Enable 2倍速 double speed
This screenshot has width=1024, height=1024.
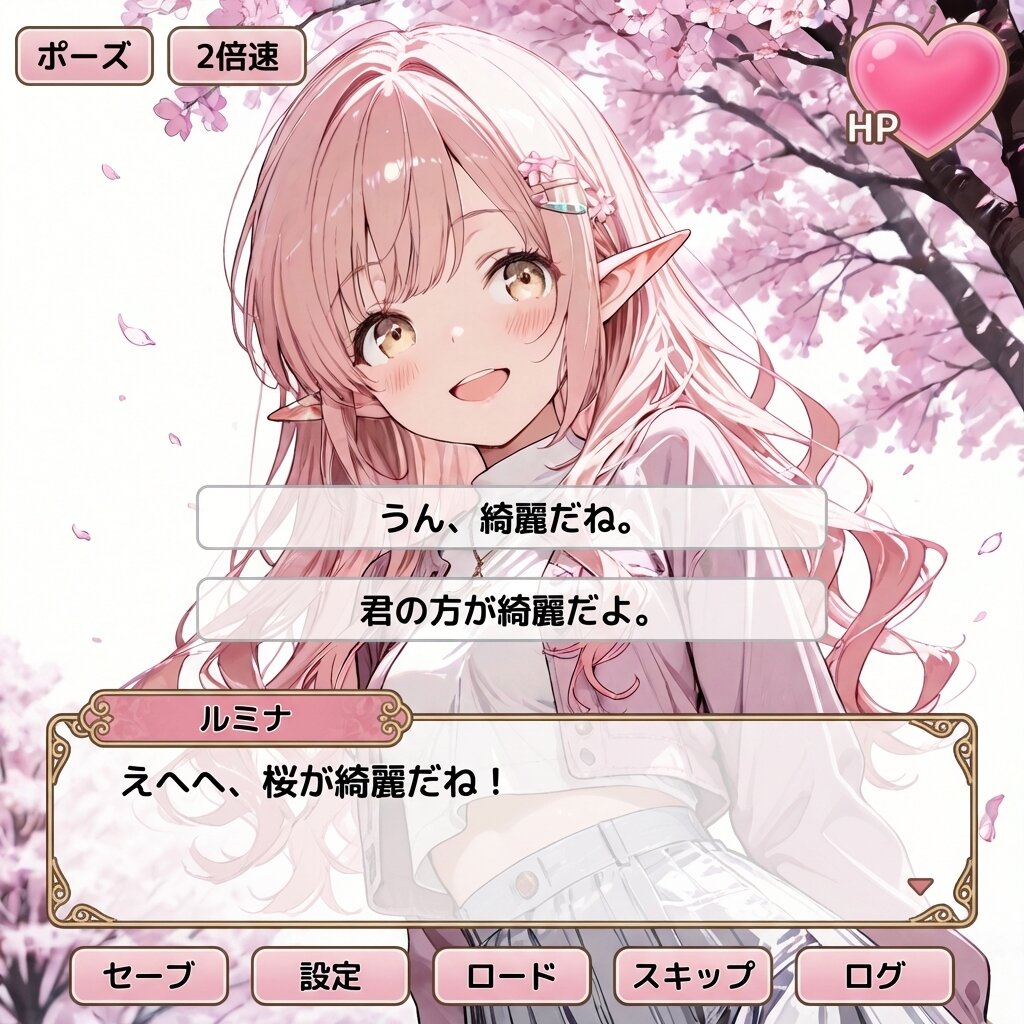[x=236, y=56]
